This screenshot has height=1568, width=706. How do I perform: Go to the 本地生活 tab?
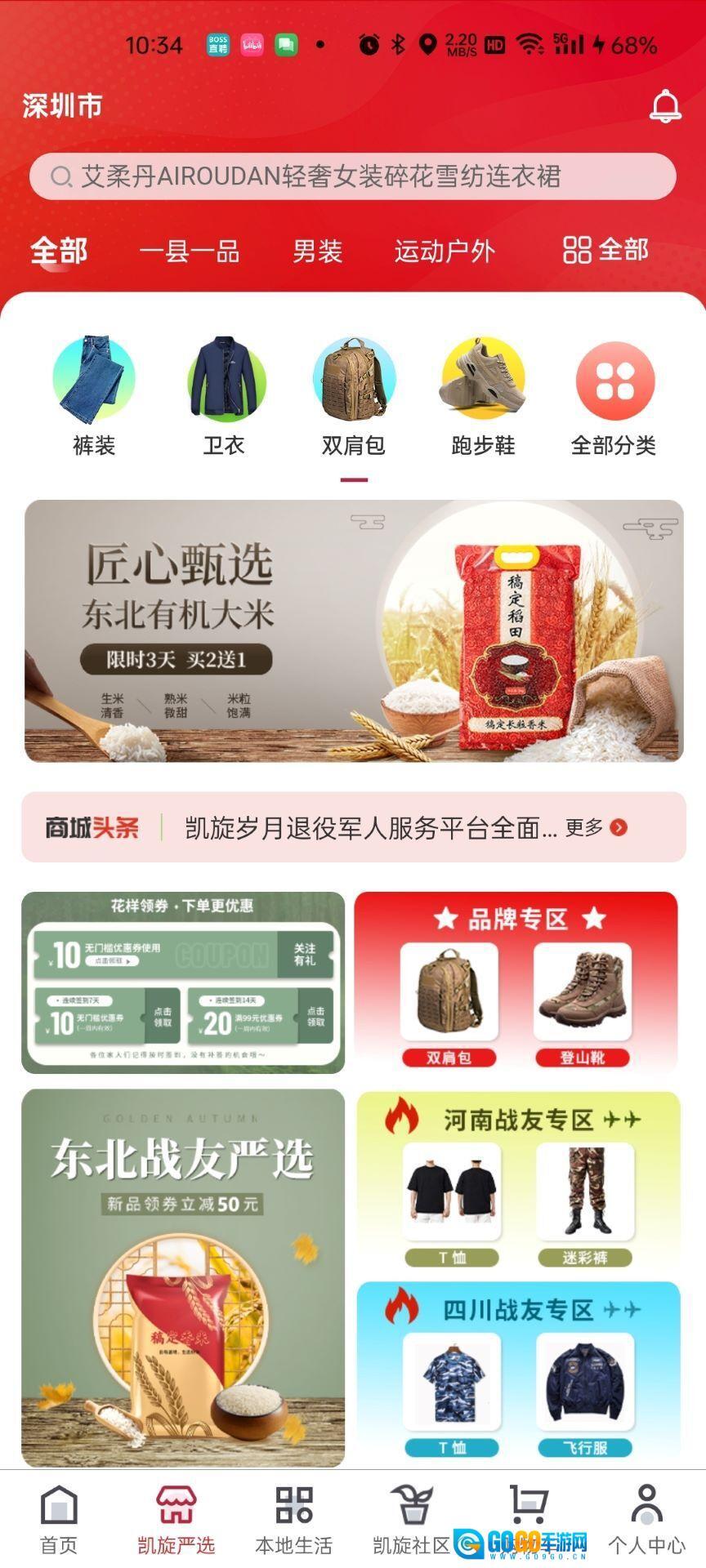coord(294,1520)
